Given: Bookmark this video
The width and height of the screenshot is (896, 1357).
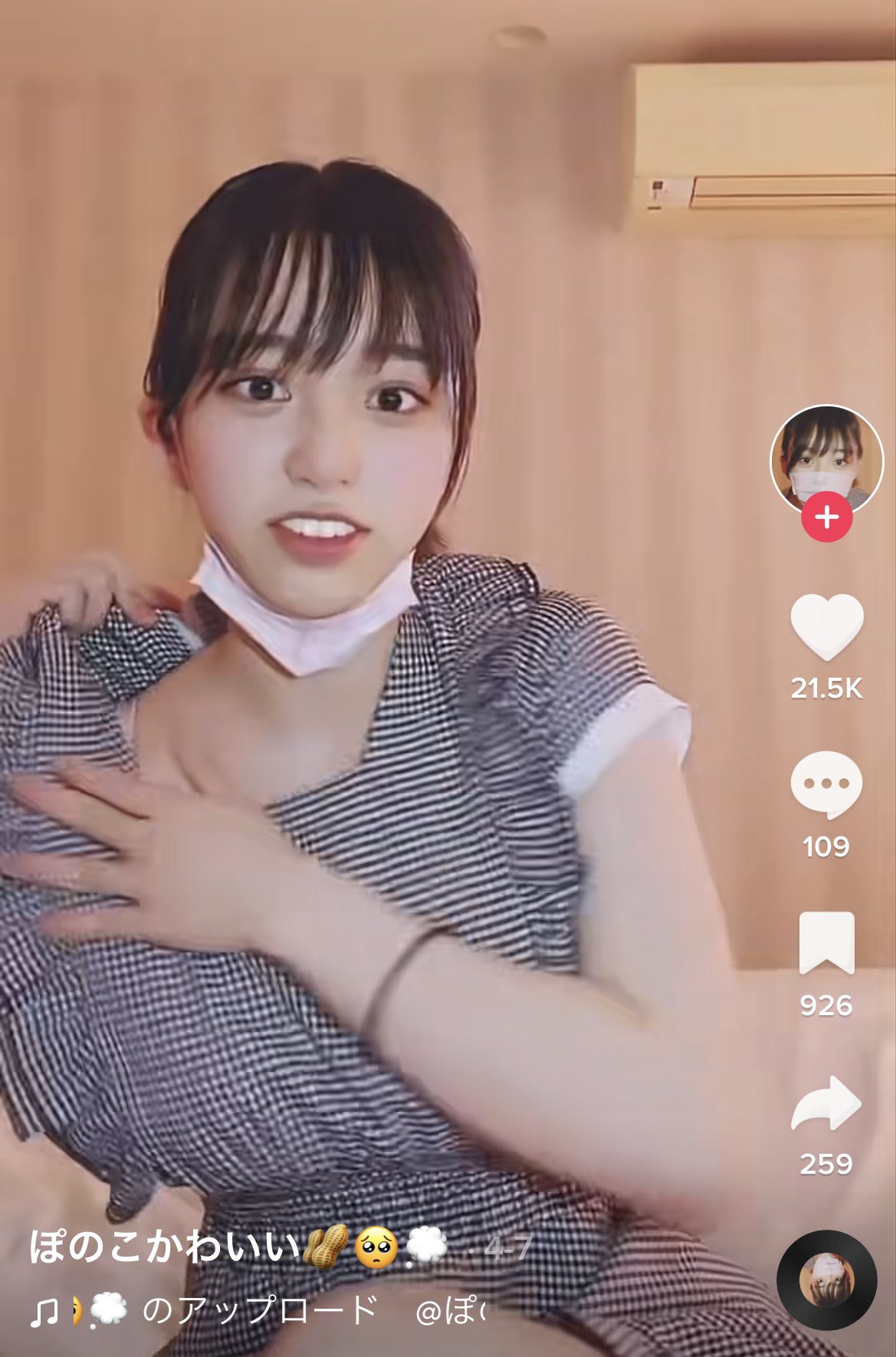Looking at the screenshot, I should click(x=826, y=943).
